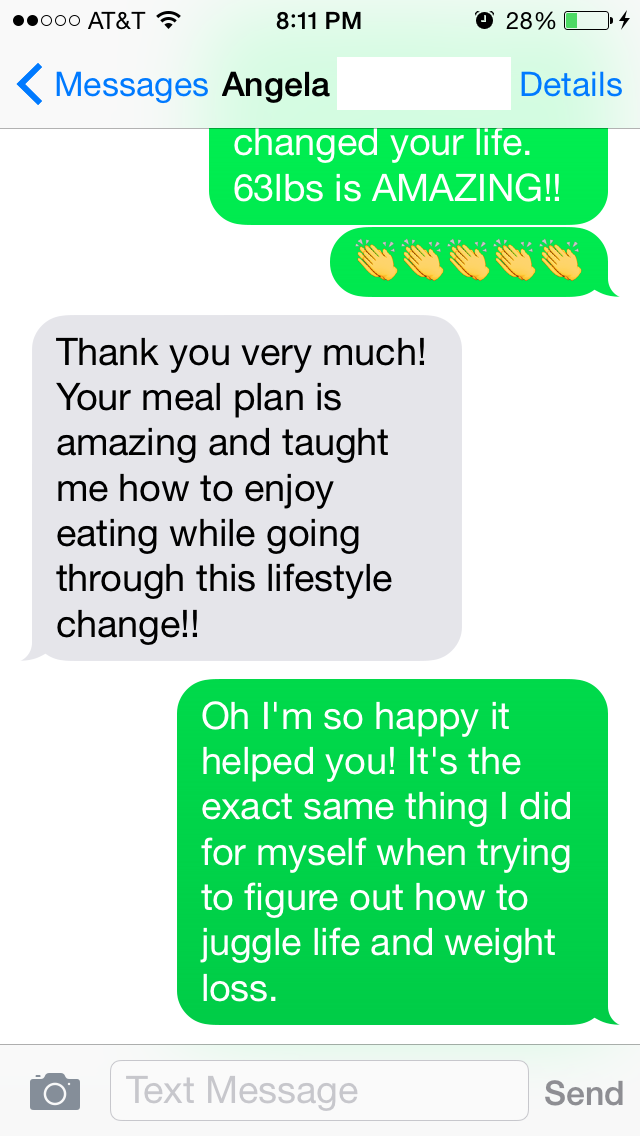This screenshot has width=640, height=1136.
Task: Go back to the Messages list
Action: click(x=110, y=86)
